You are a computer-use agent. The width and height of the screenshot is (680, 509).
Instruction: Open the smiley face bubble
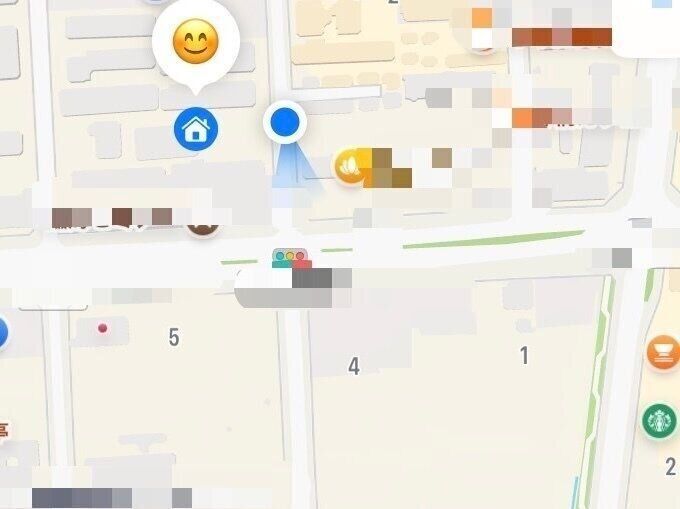(x=195, y=43)
